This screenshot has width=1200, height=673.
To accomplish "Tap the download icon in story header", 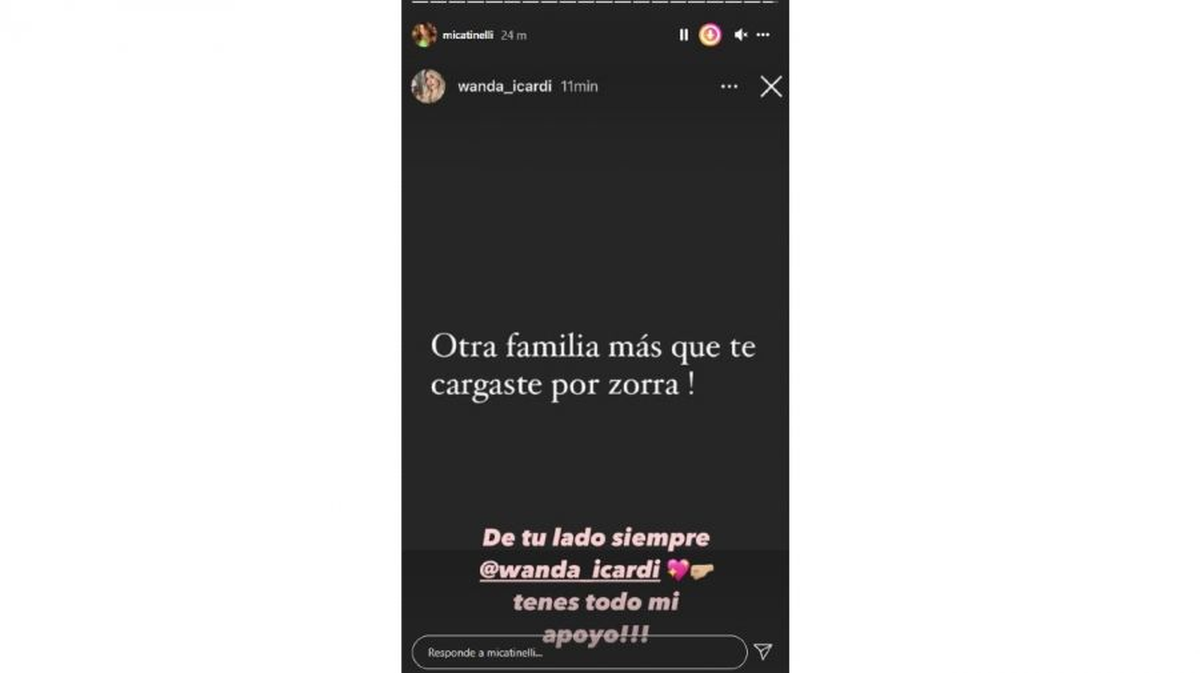I will tap(710, 35).
